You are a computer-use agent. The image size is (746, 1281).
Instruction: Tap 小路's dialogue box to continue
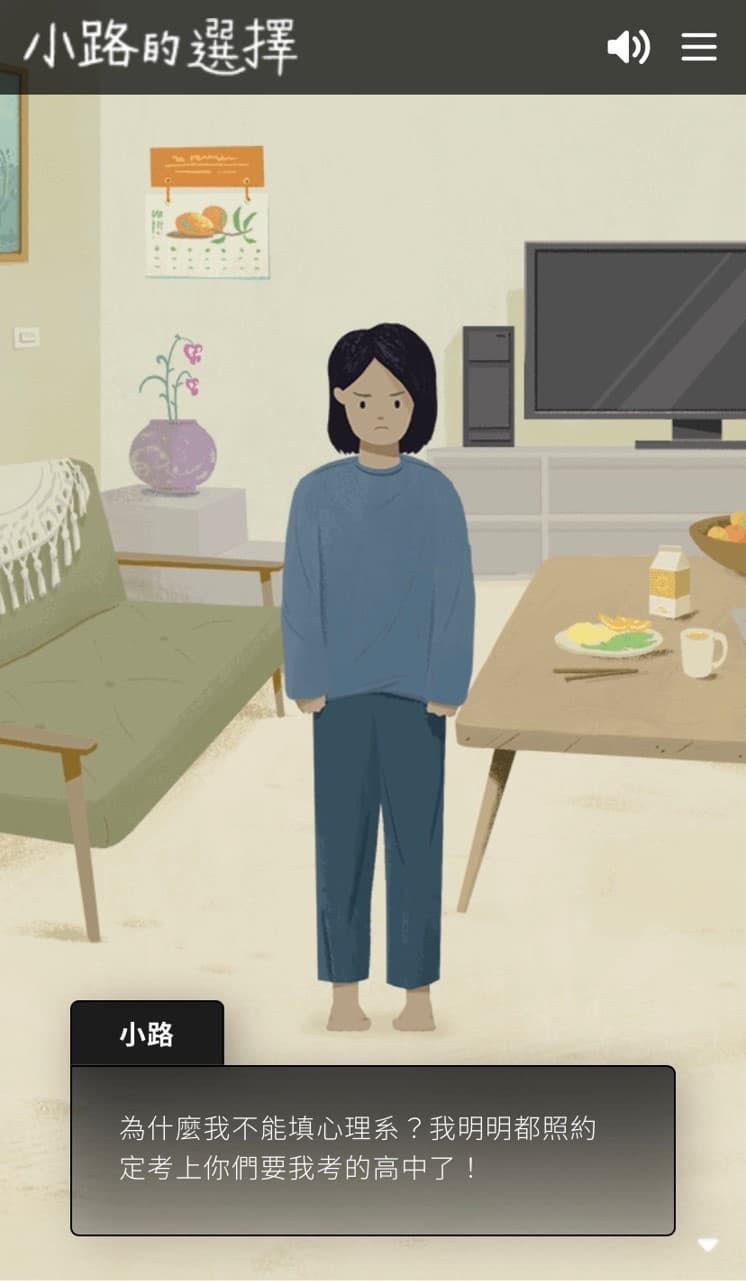(372, 1150)
